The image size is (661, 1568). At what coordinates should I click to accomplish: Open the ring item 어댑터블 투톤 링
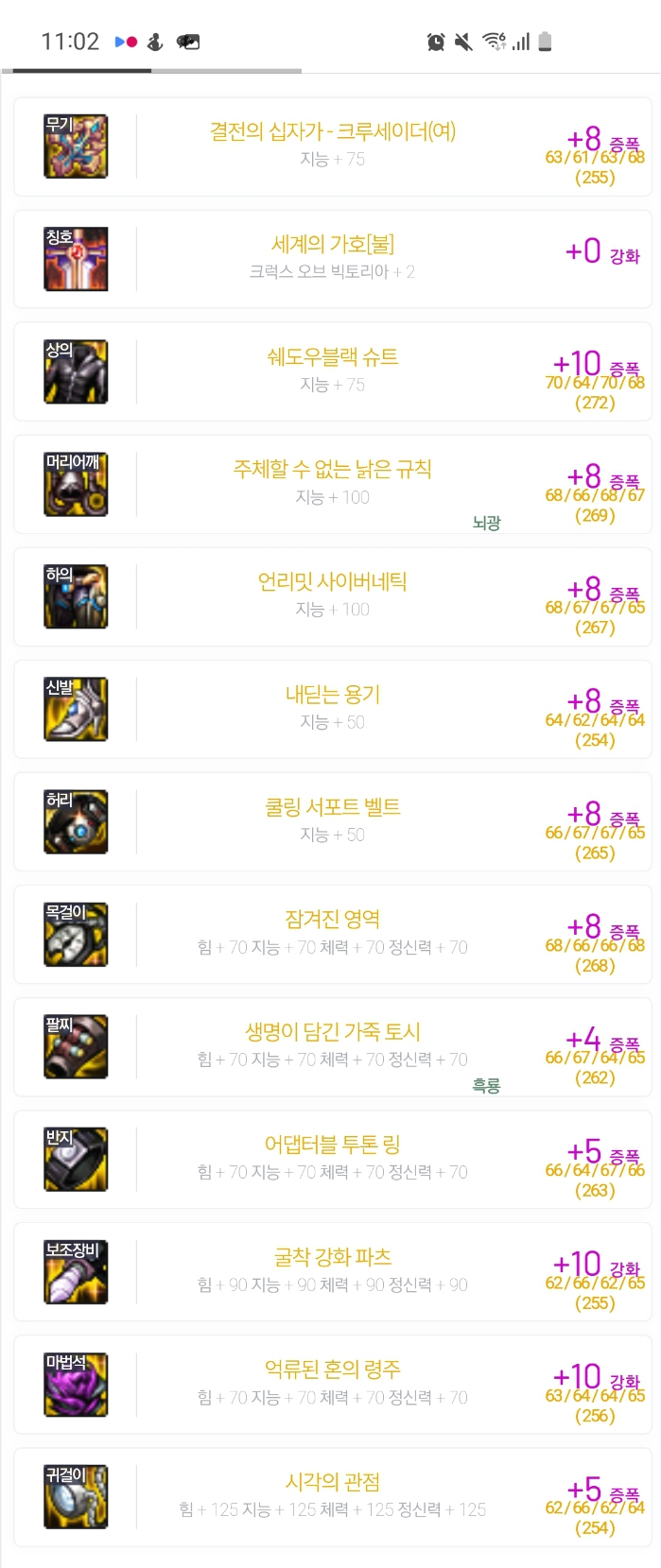tap(332, 1145)
